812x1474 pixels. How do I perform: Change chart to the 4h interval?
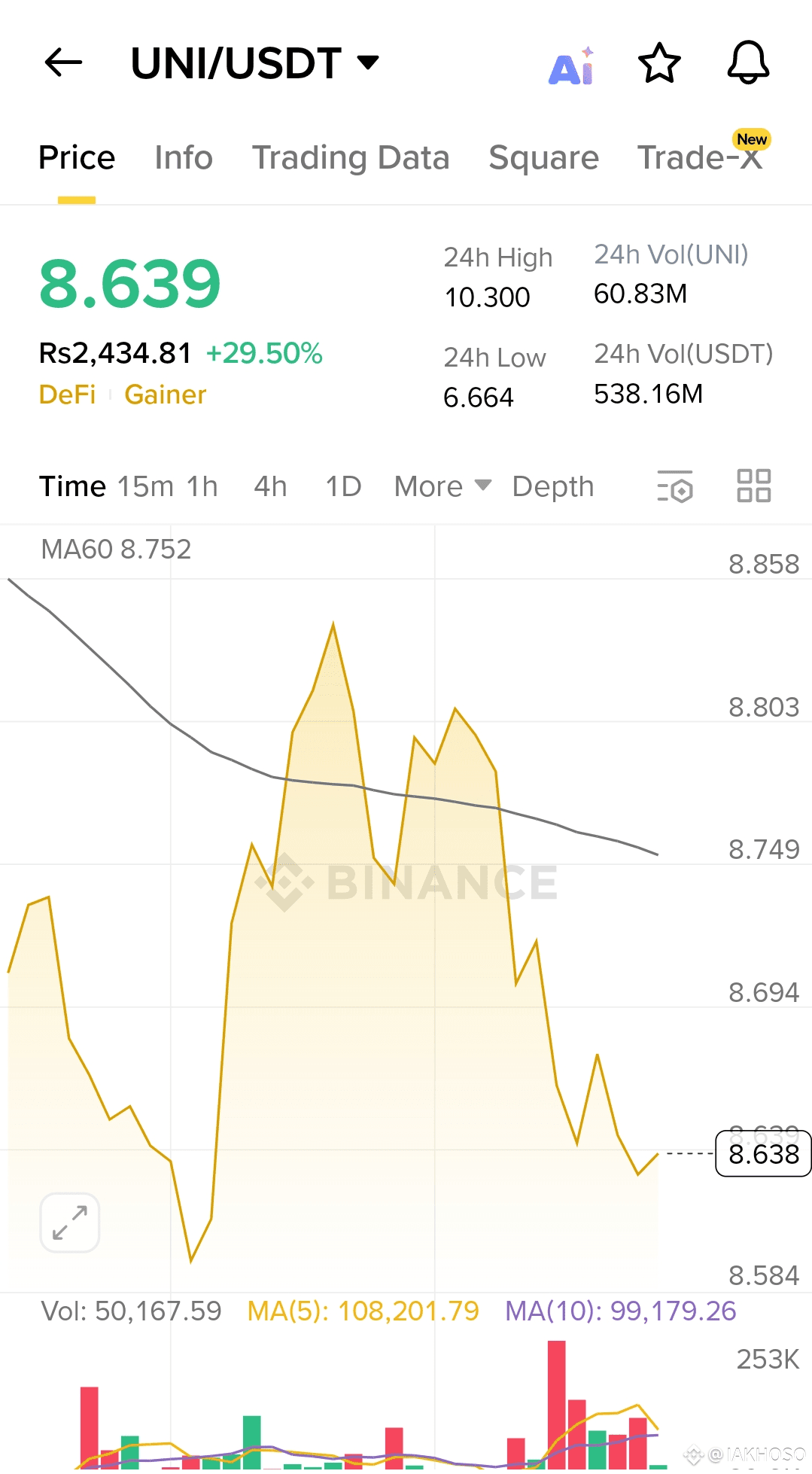point(270,487)
